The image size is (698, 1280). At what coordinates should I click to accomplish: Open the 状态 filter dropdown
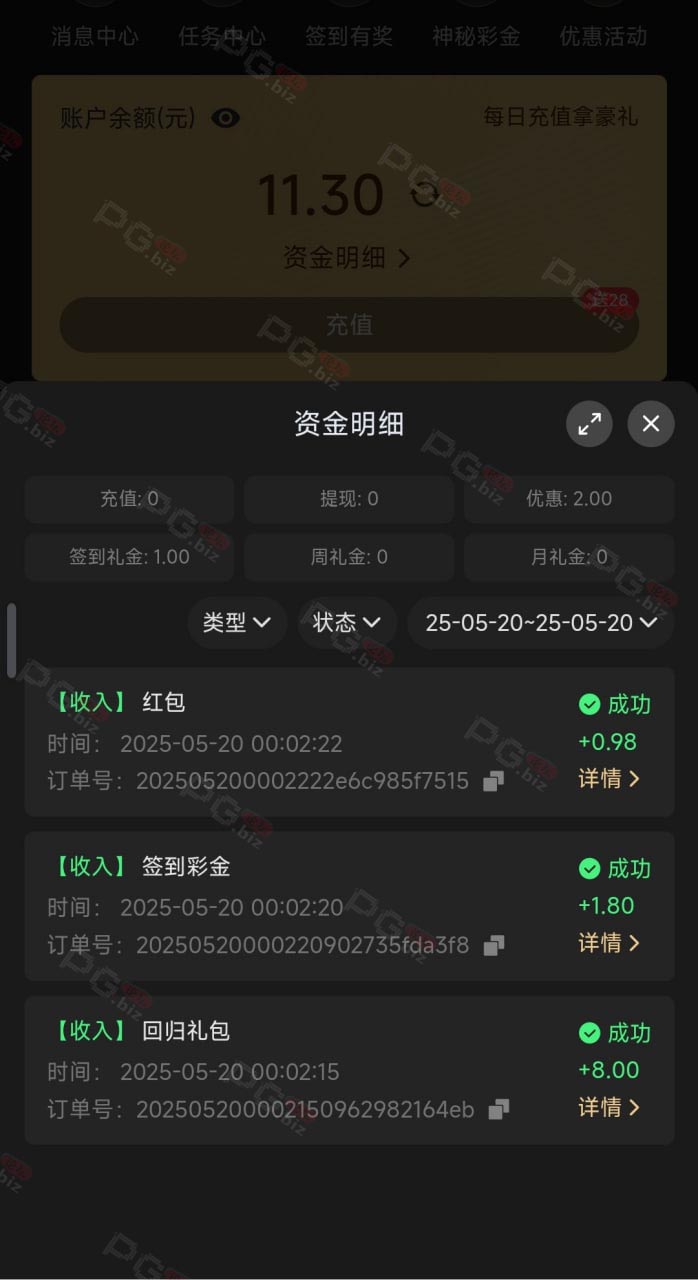[347, 622]
